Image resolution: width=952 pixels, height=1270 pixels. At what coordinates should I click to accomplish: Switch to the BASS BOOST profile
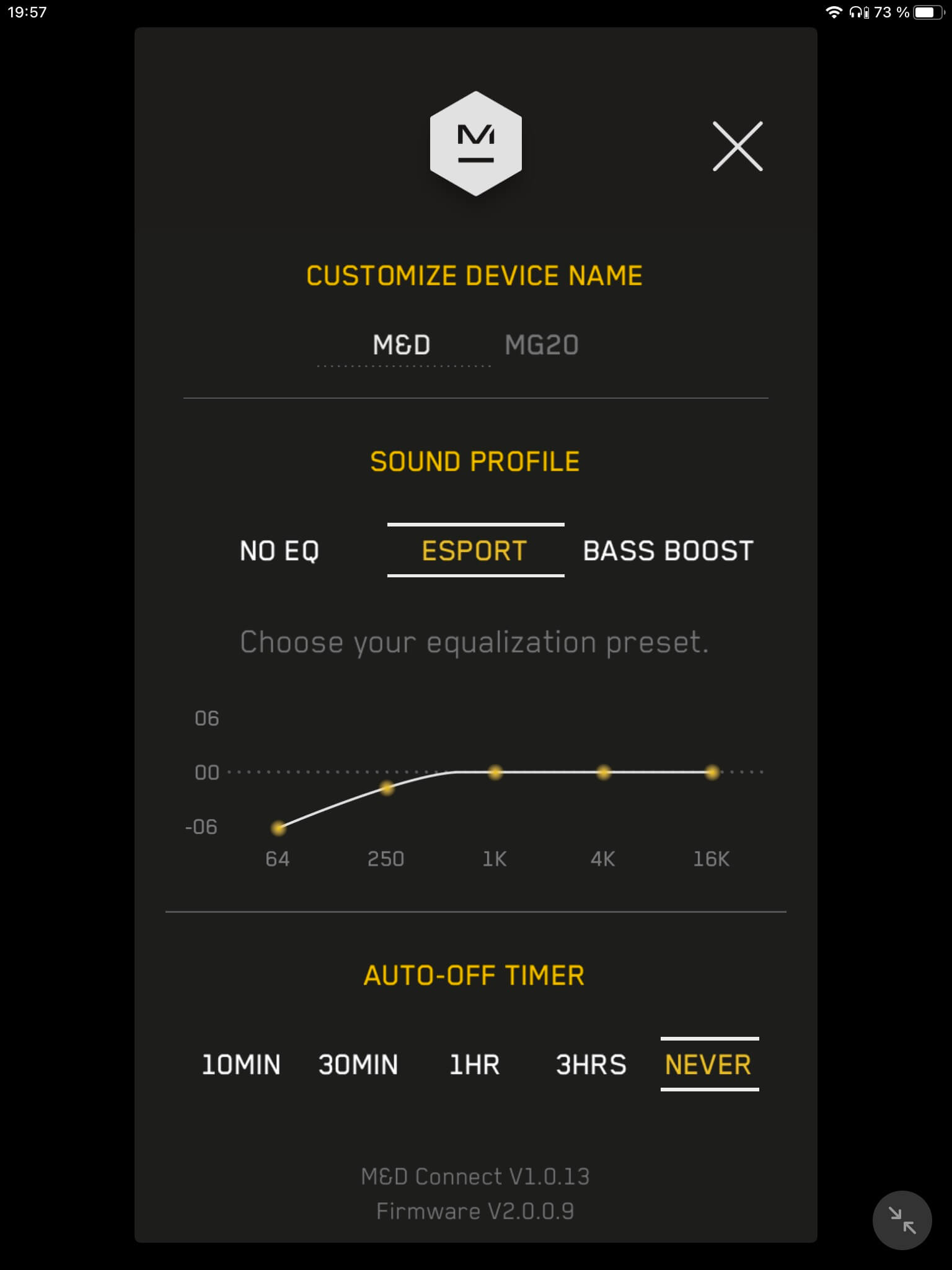point(668,551)
